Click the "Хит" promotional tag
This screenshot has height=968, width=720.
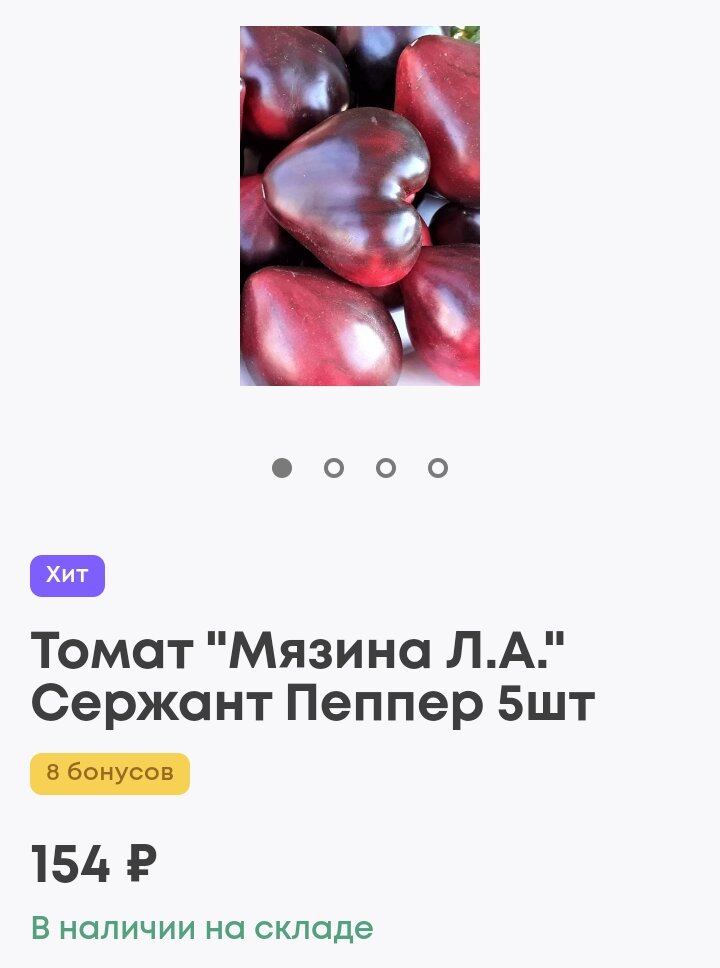[66, 574]
